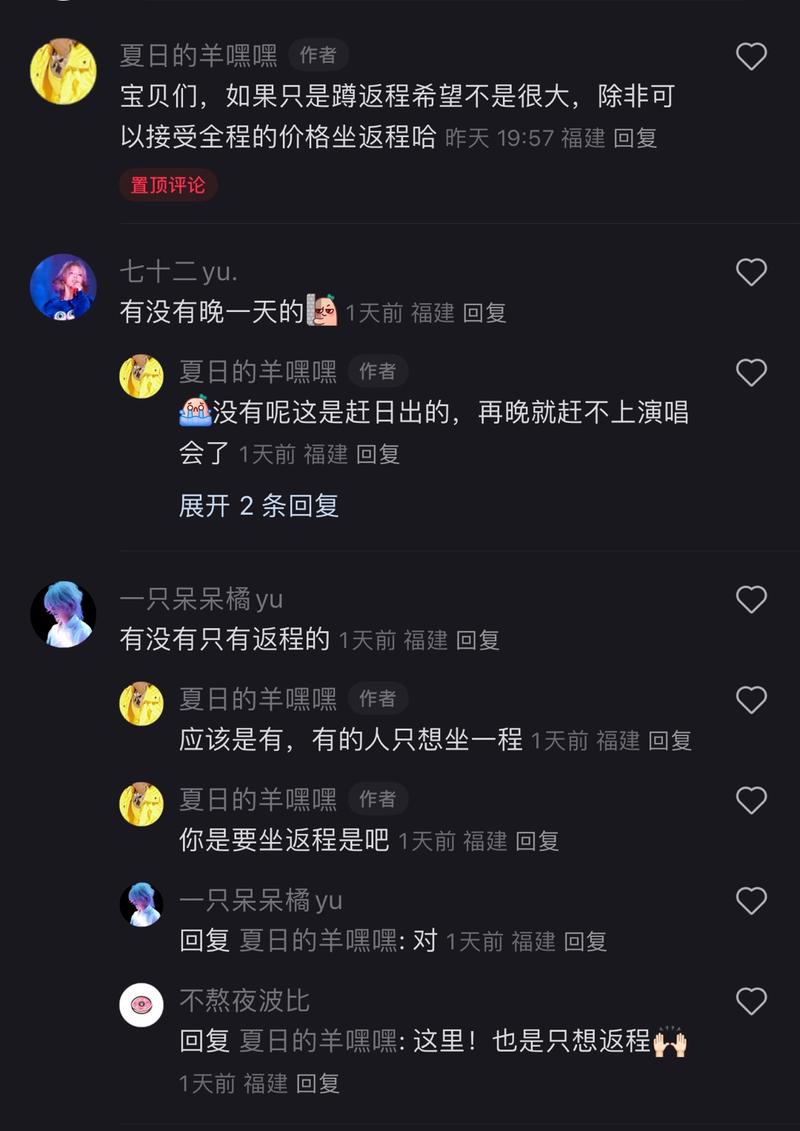Viewport: 800px width, 1131px height.
Task: Open 夏日的羊嘿嘿's avatar on the pinned comment
Action: 63,71
